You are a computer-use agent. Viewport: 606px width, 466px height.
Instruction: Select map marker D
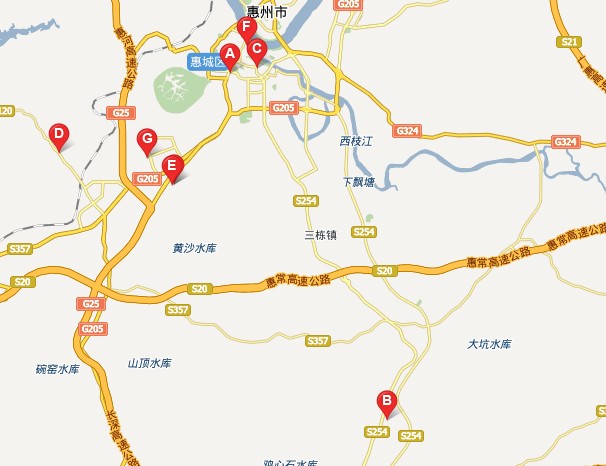pos(59,134)
